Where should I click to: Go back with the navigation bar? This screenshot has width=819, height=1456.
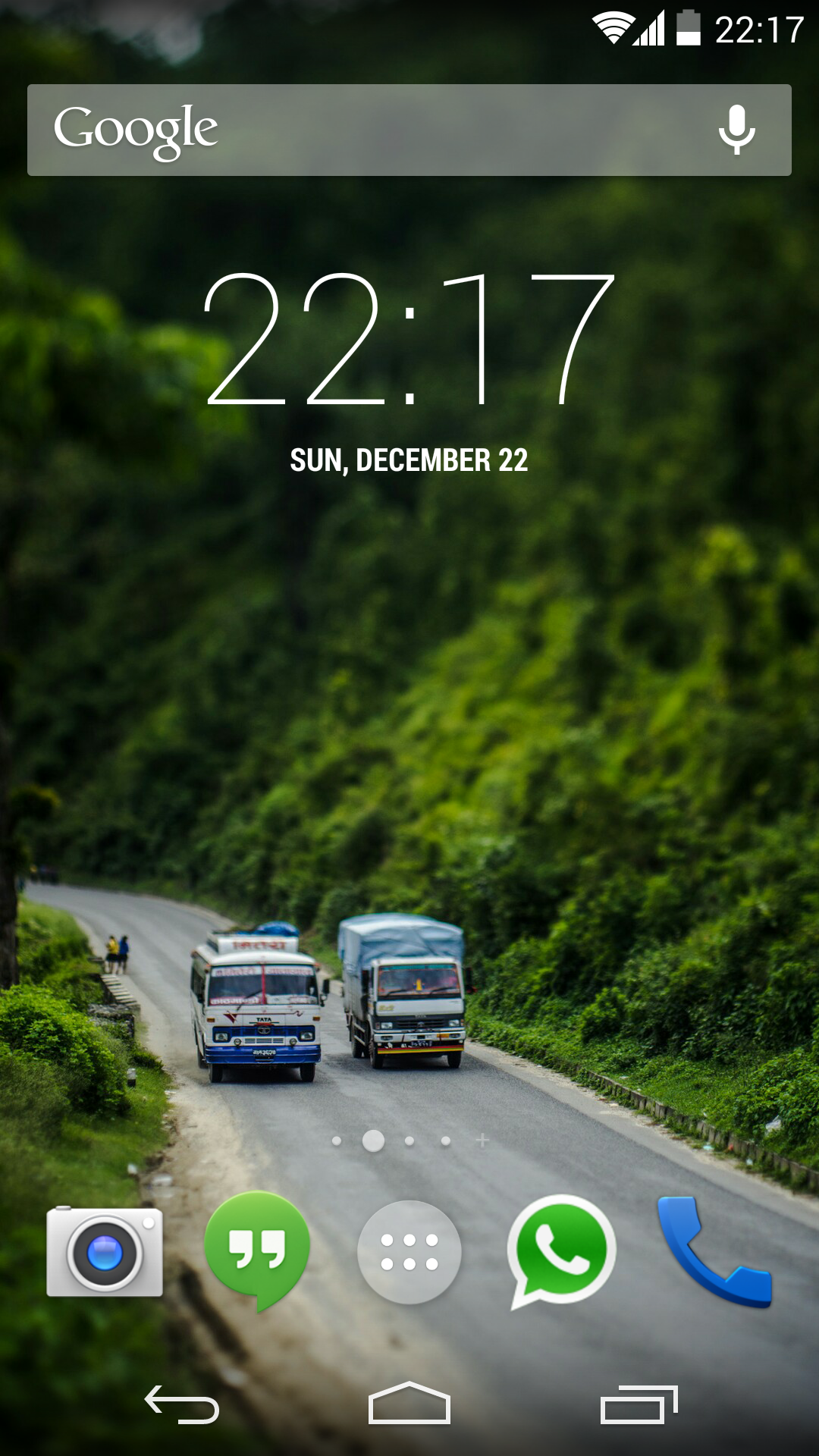pos(182,1404)
